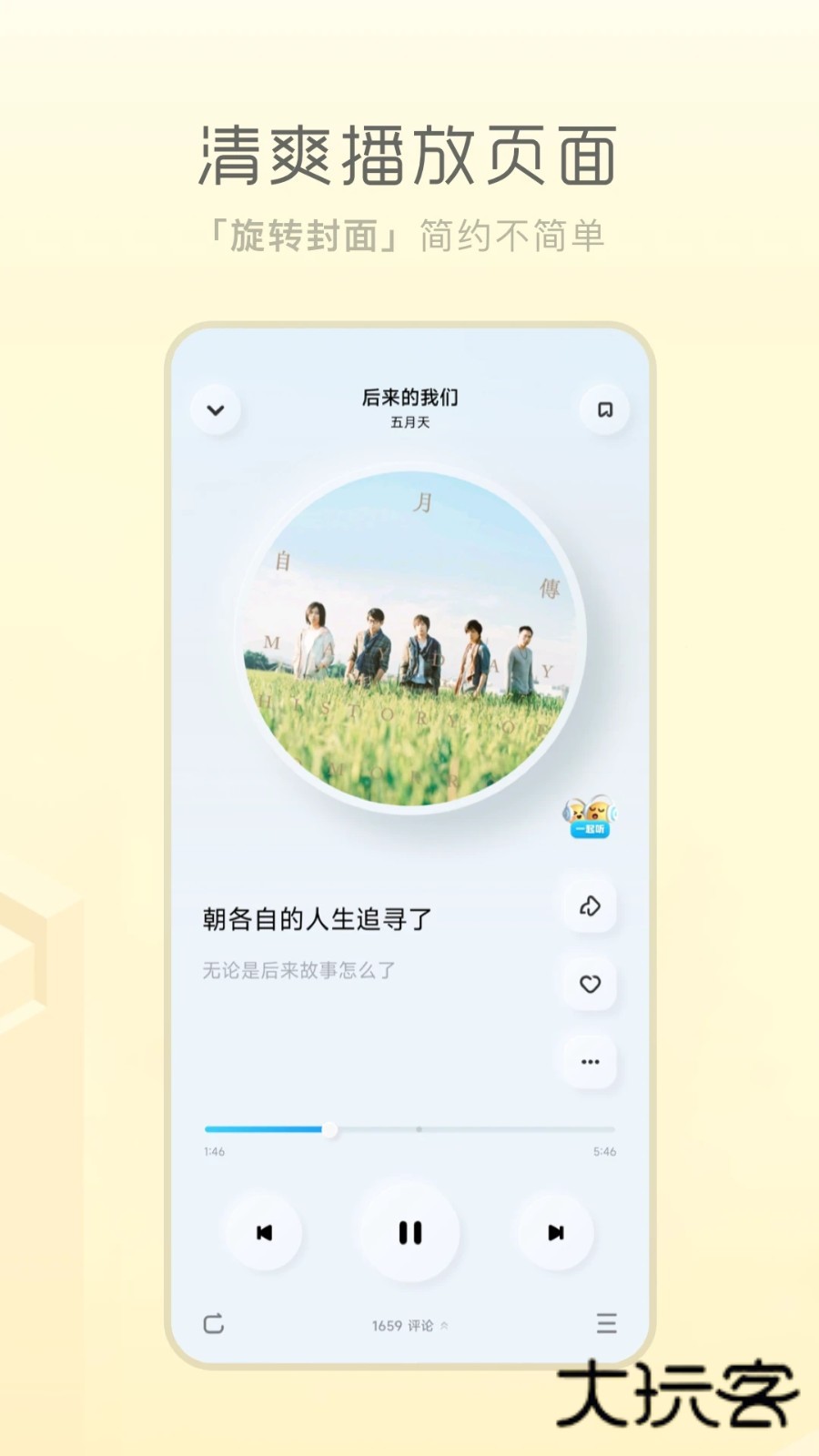
Task: Bookmark this song with the collect icon
Action: 603,409
